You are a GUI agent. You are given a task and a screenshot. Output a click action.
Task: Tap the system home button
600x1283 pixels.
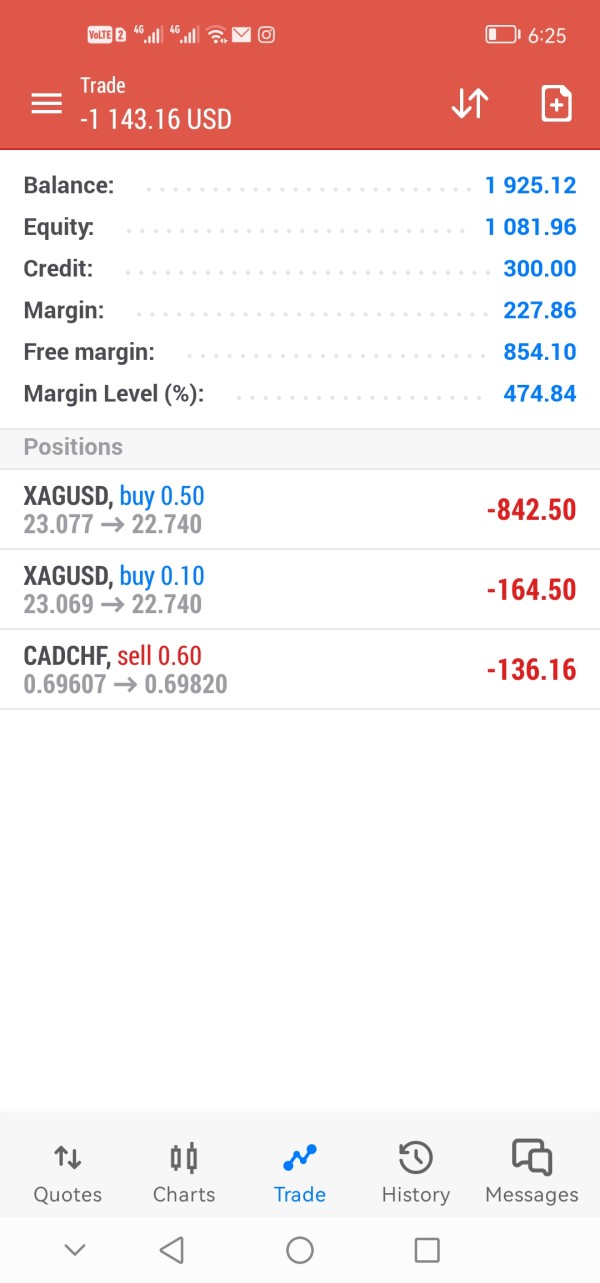(300, 1250)
